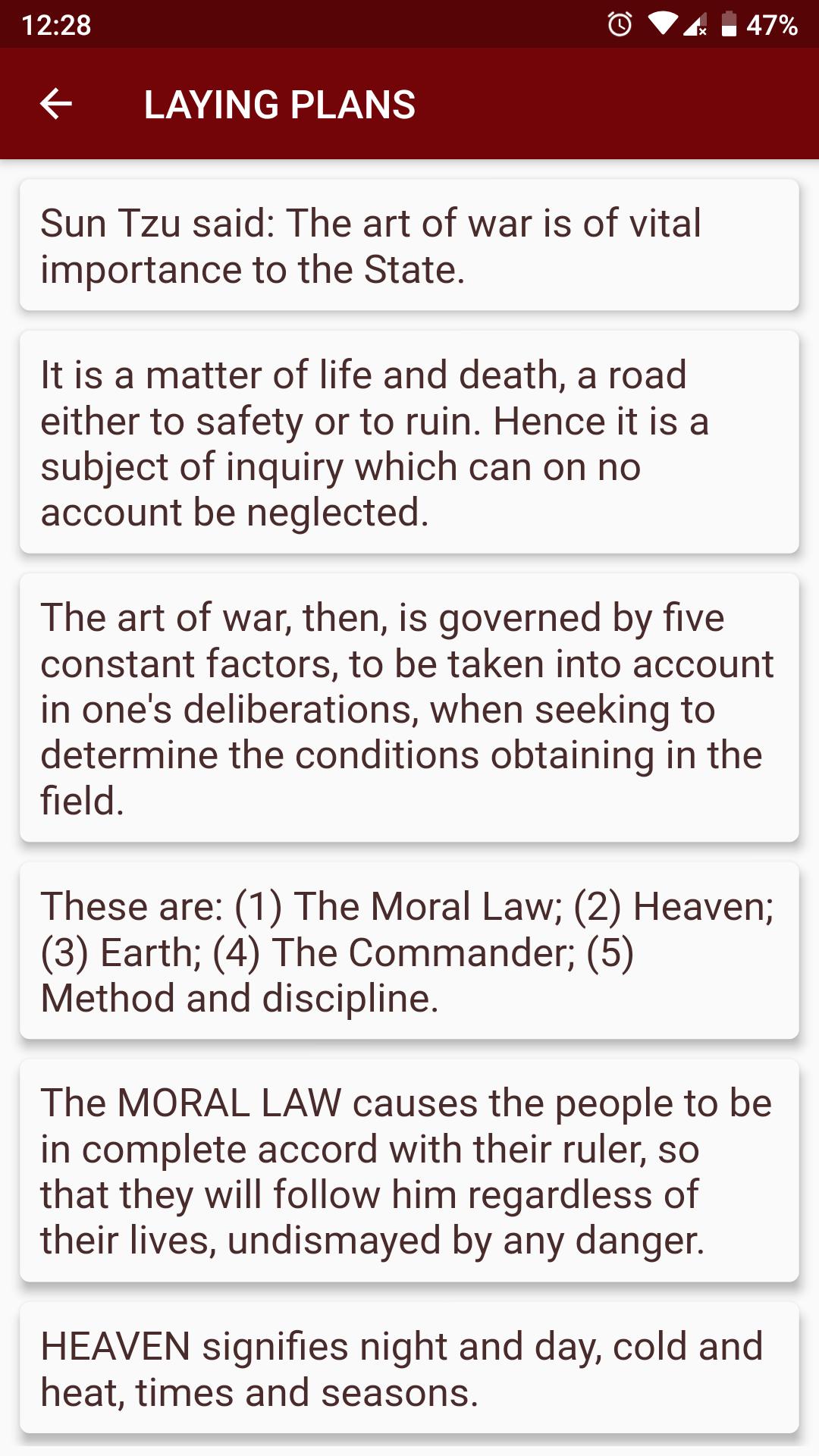Image resolution: width=819 pixels, height=1456 pixels.
Task: Open the 'These are: (1) The Moral Law' card
Action: click(x=409, y=950)
